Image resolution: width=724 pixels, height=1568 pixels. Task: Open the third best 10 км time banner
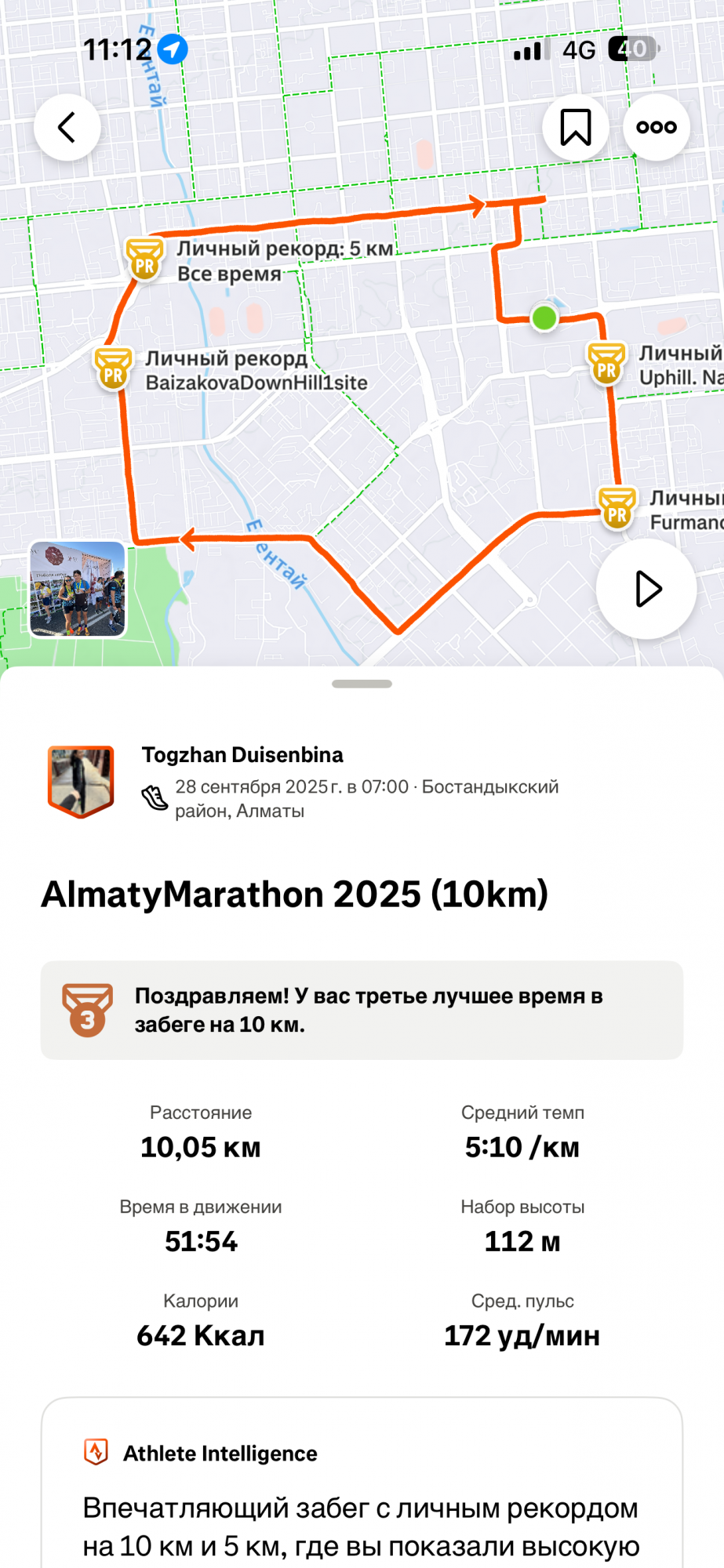coord(362,1010)
